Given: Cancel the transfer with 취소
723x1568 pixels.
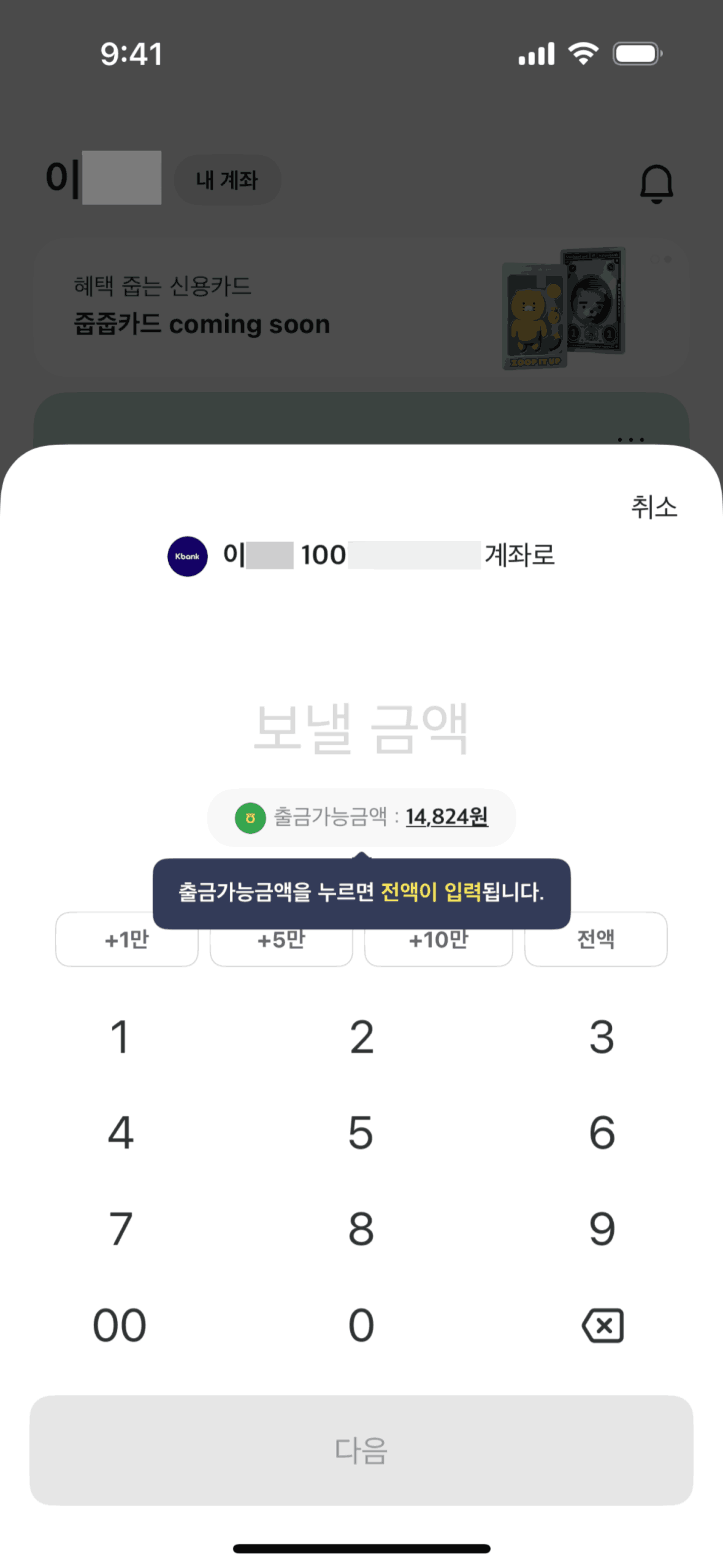Looking at the screenshot, I should tap(654, 507).
